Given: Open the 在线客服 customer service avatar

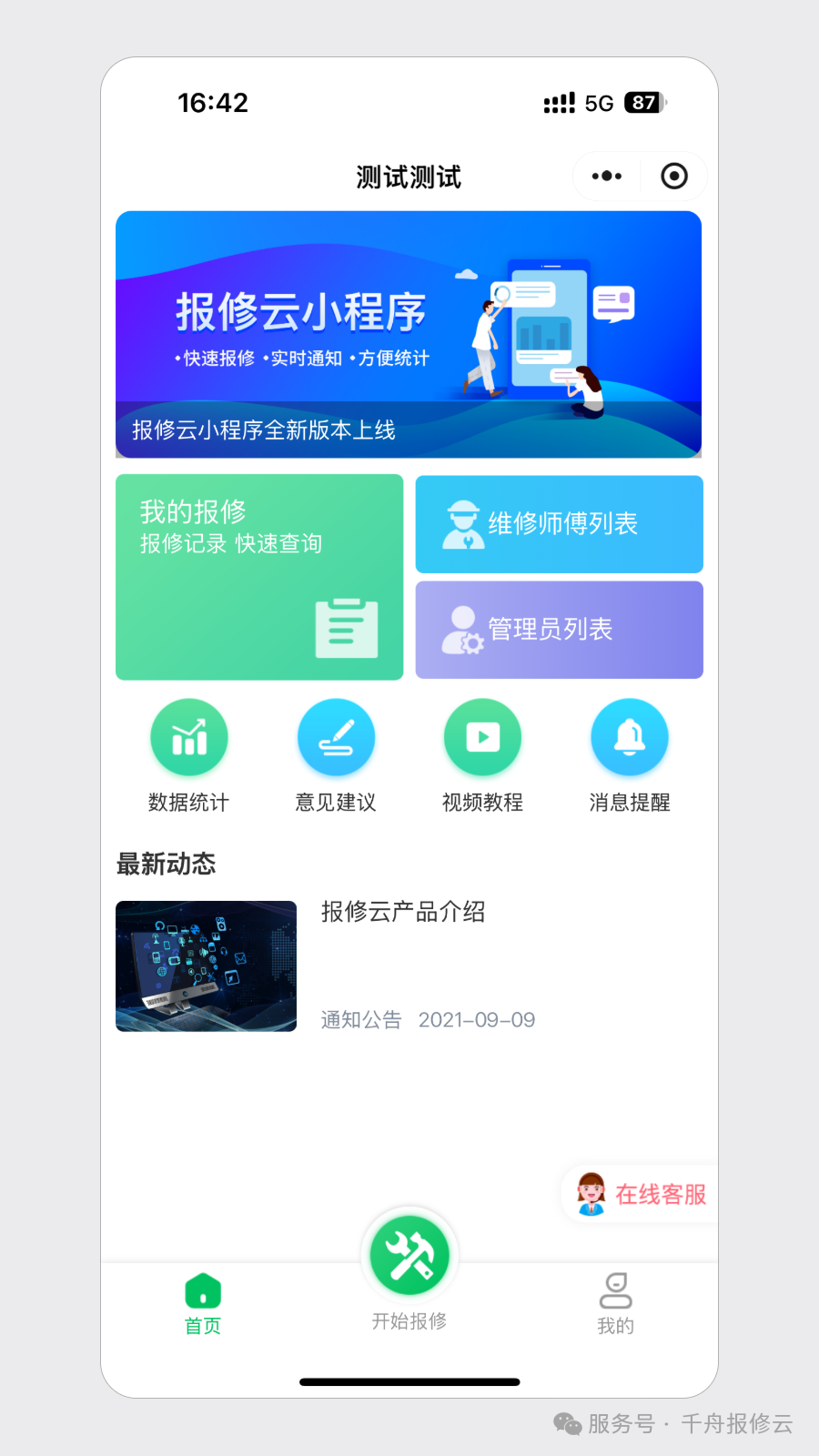Looking at the screenshot, I should tap(591, 1194).
